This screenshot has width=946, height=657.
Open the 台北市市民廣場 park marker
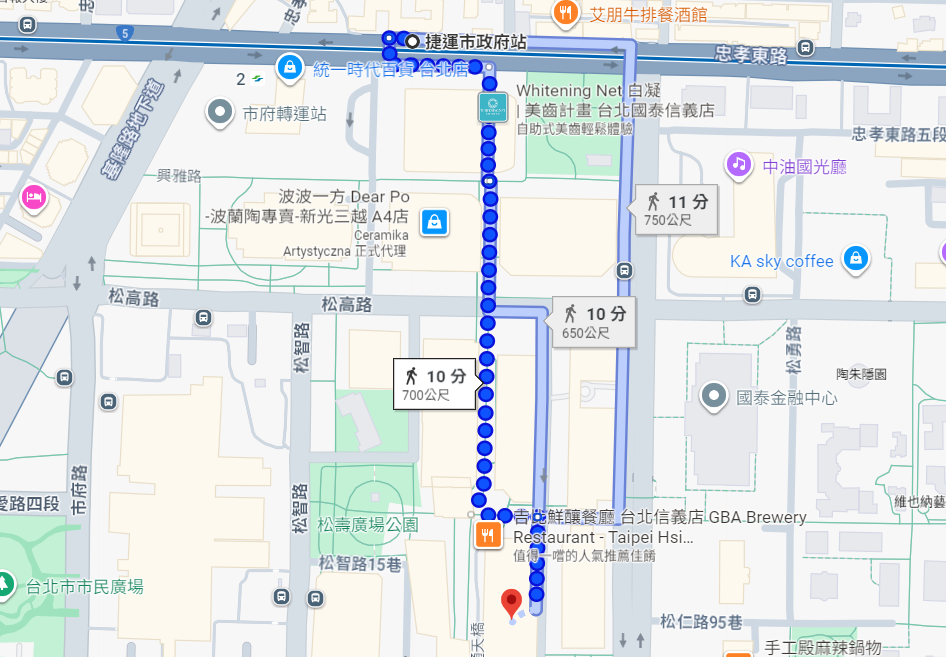click(x=7, y=584)
